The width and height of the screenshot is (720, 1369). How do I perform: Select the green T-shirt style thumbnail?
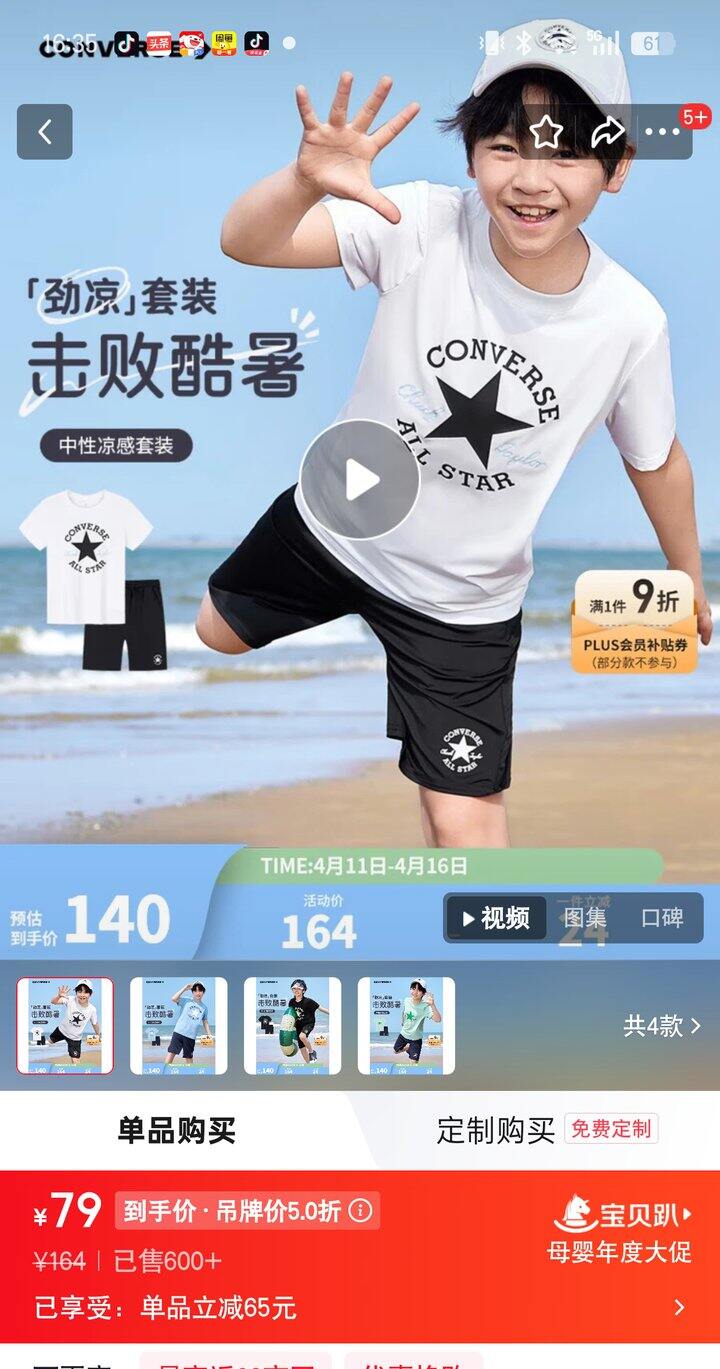click(x=406, y=1025)
